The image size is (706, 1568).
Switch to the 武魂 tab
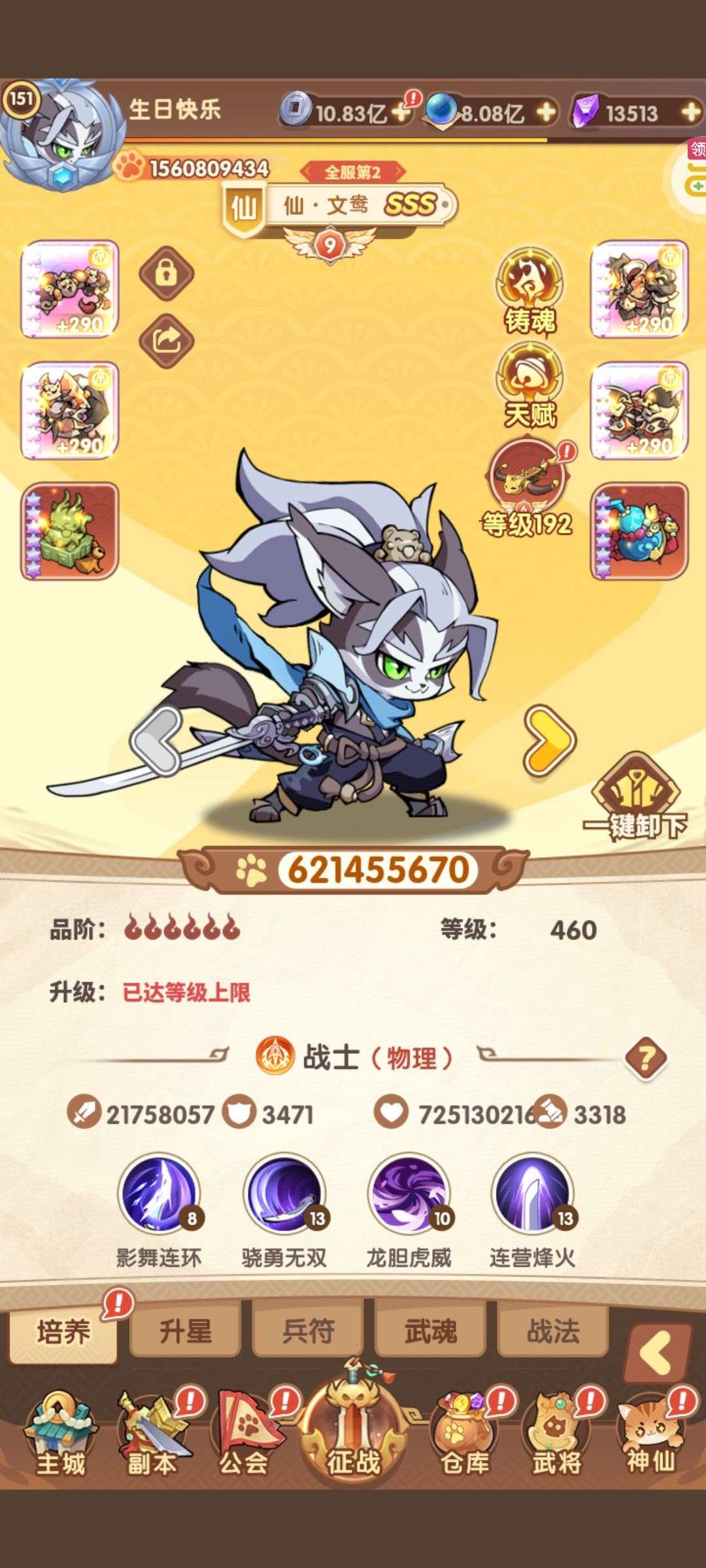tap(430, 1331)
